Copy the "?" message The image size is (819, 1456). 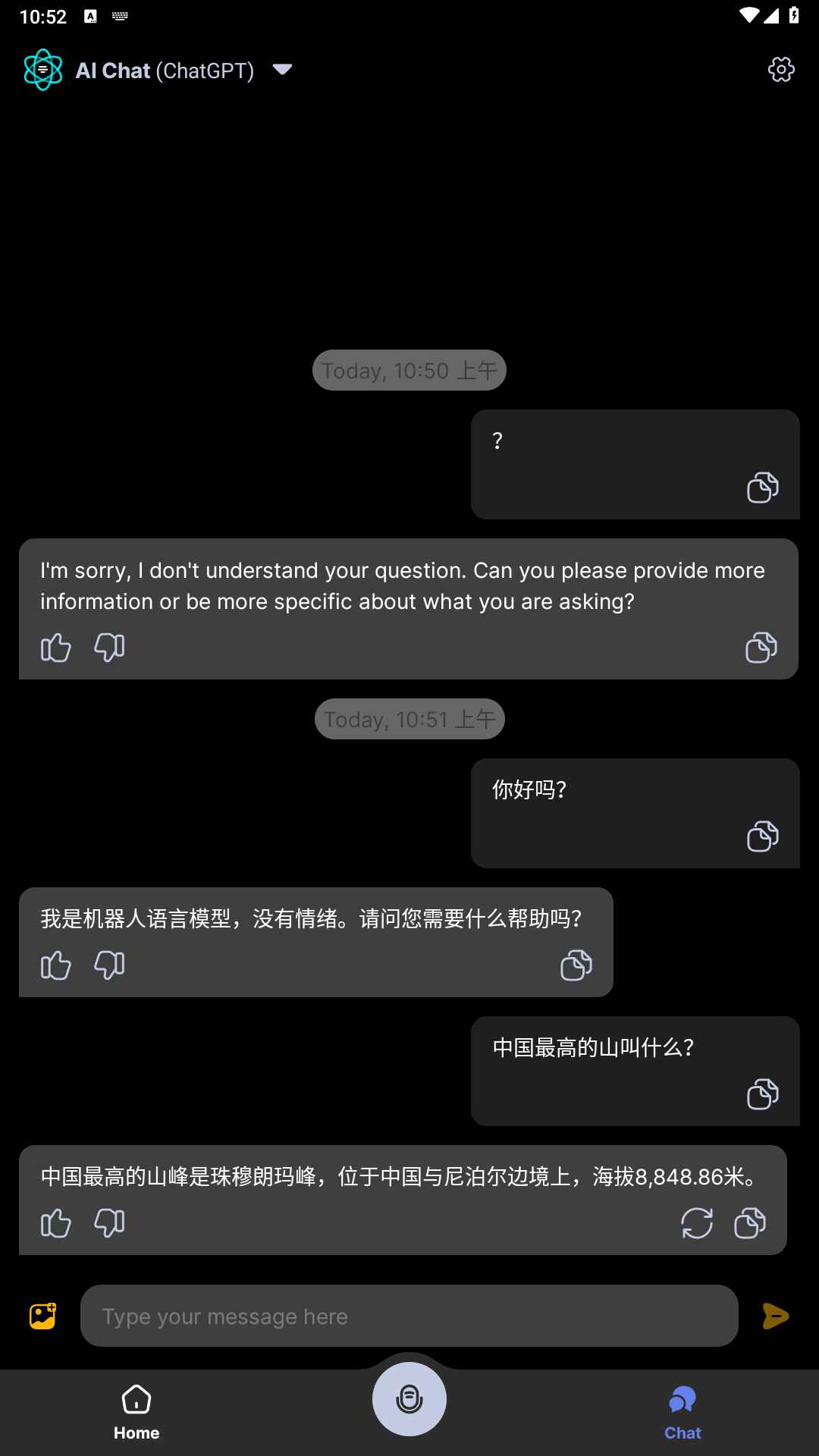(764, 488)
